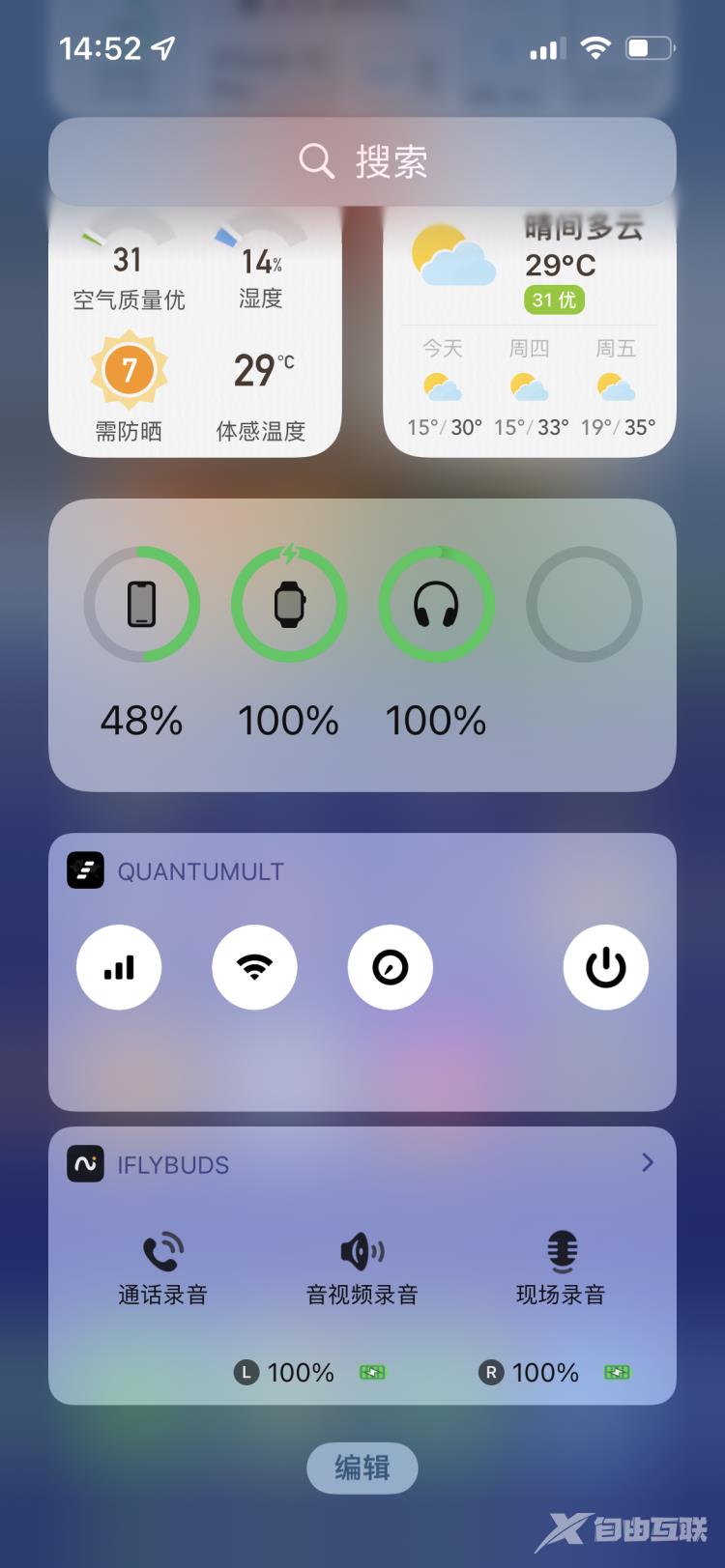The height and width of the screenshot is (1568, 725).
Task: Open the 搜索 search bar
Action: (x=362, y=161)
